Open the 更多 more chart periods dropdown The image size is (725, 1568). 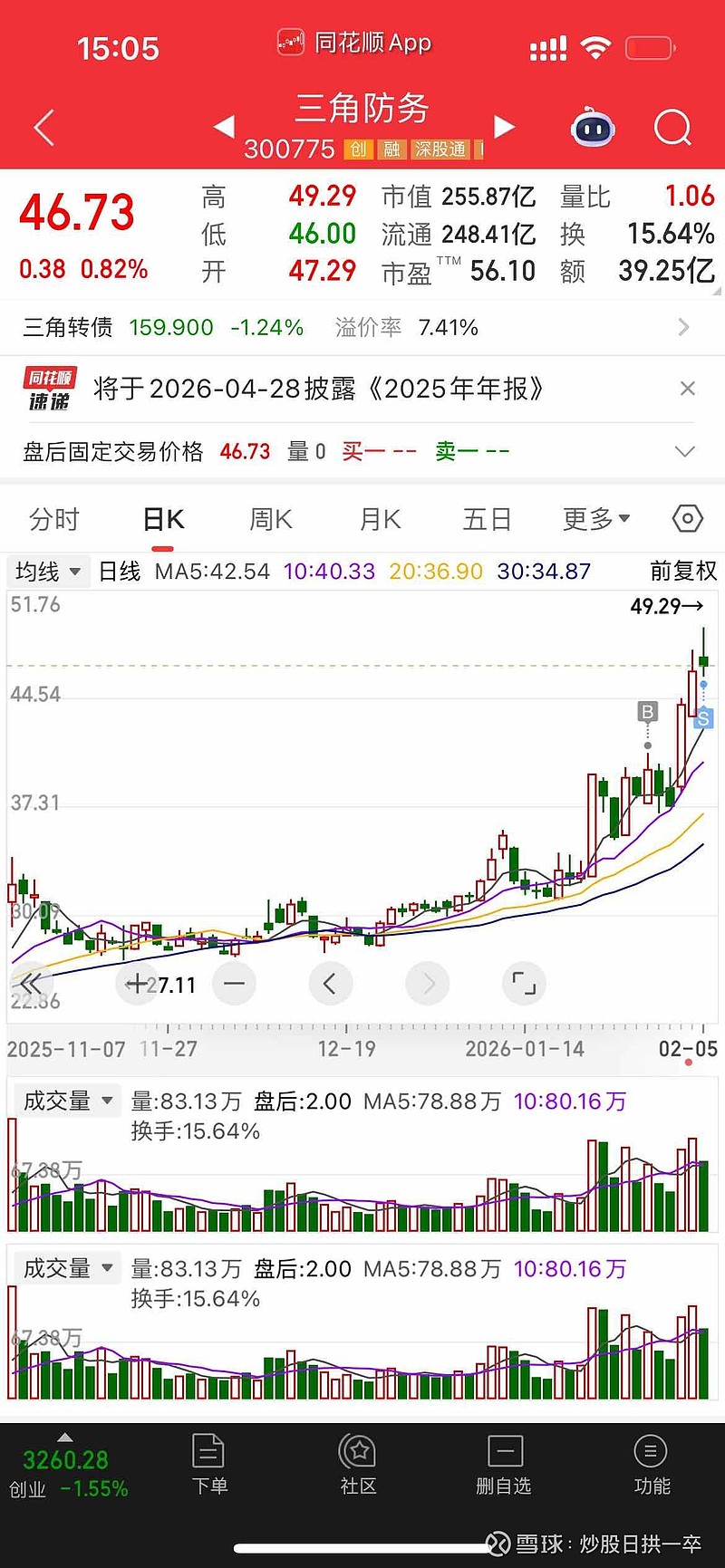[x=595, y=518]
